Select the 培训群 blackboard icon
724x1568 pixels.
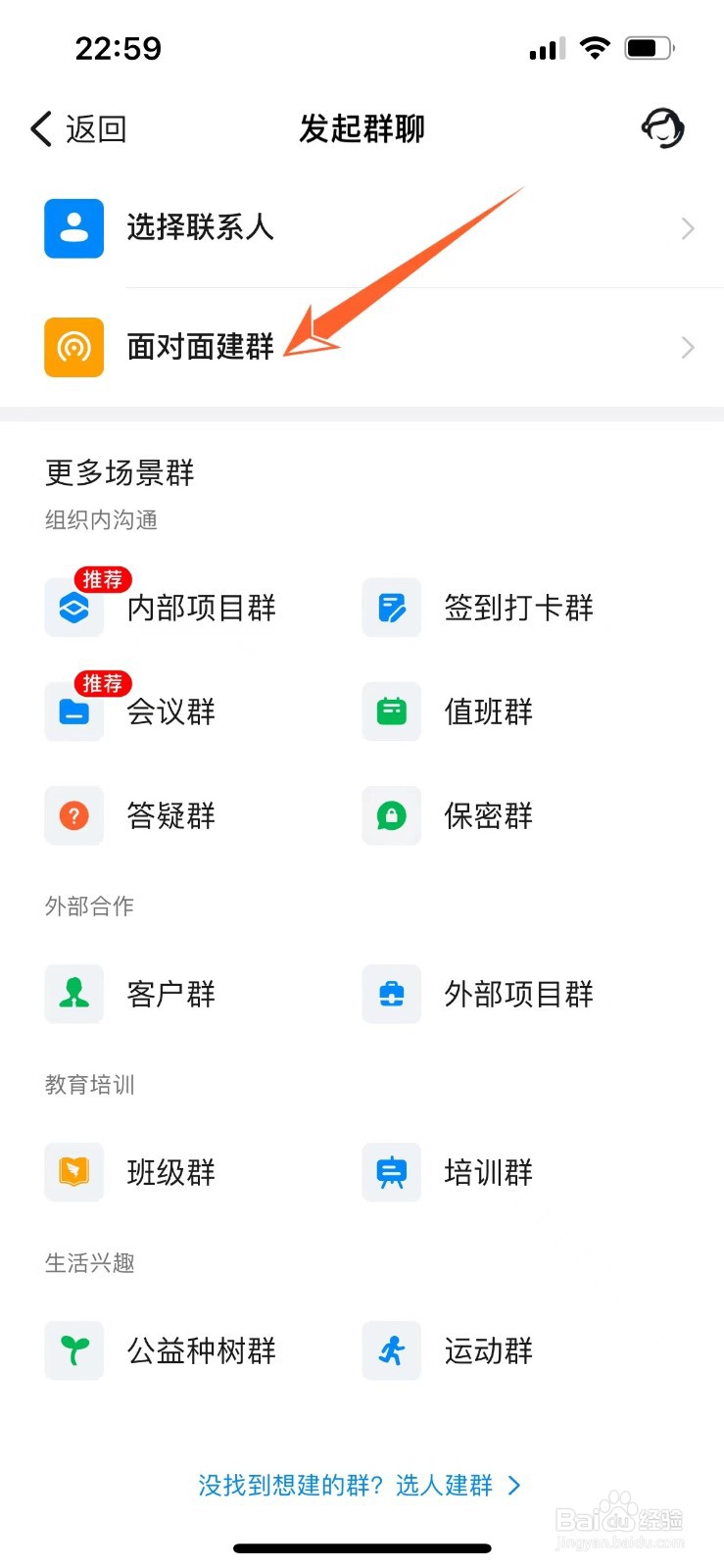pyautogui.click(x=391, y=1172)
